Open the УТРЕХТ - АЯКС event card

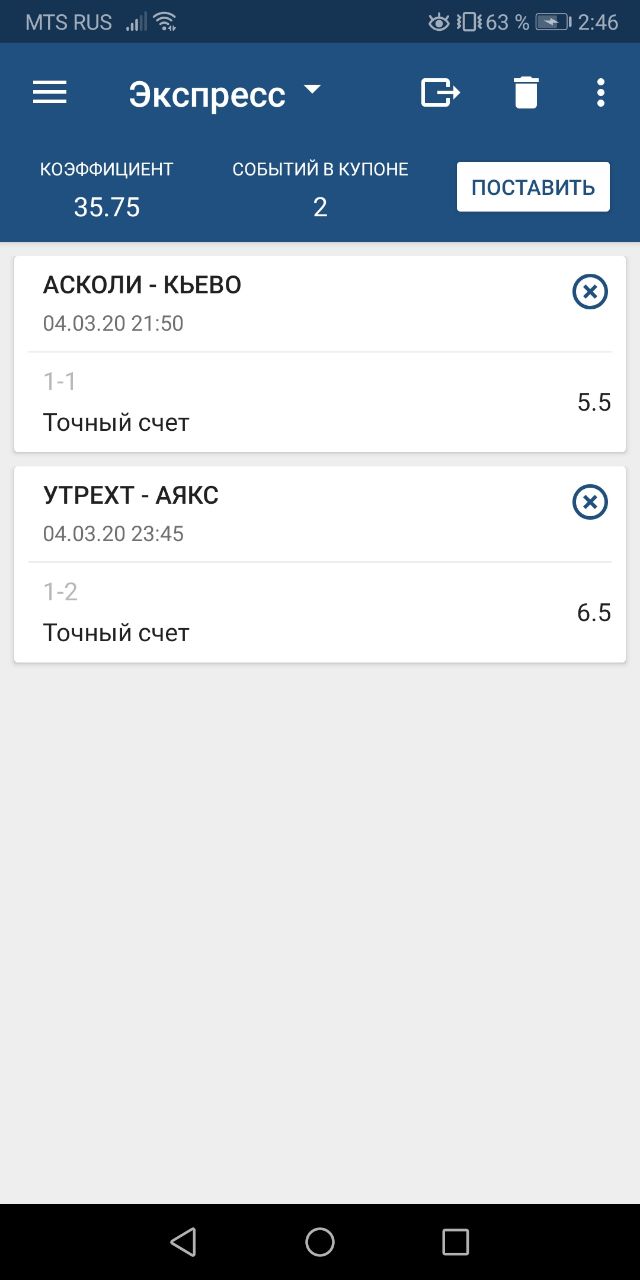tap(320, 564)
